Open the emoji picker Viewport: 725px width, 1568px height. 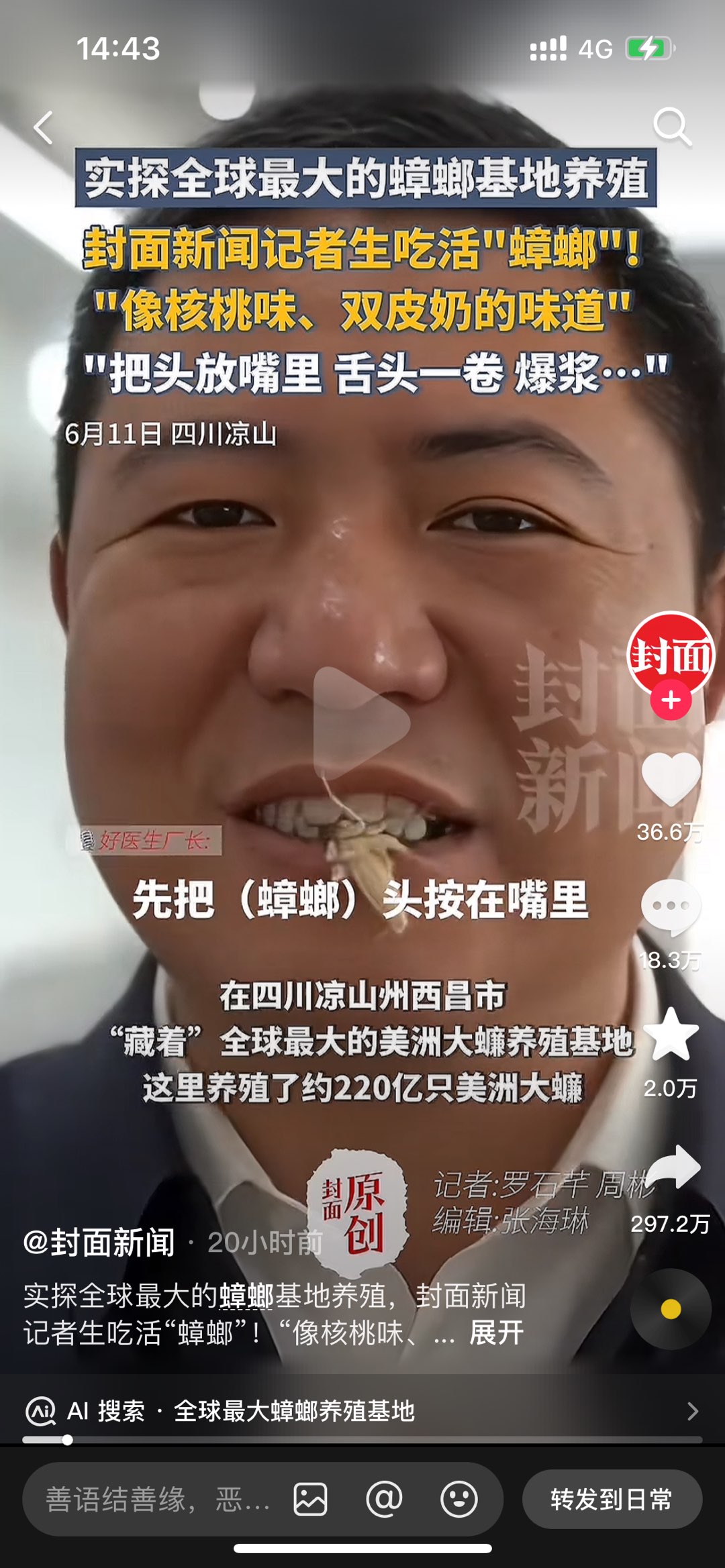459,1499
